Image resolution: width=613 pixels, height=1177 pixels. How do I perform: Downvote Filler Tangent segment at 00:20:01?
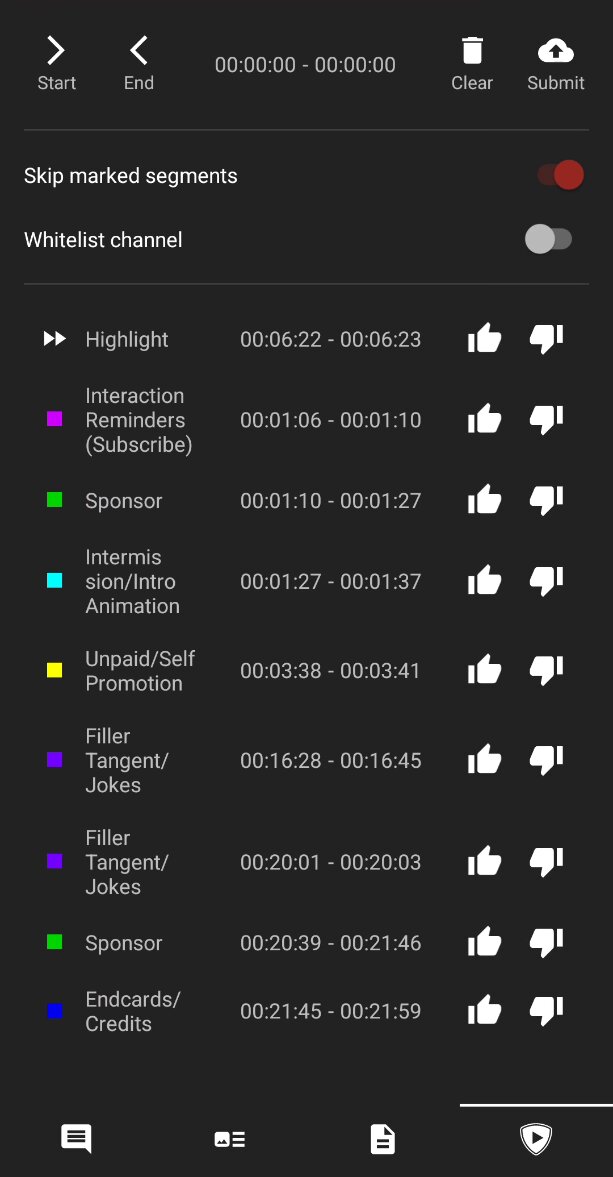(x=546, y=861)
